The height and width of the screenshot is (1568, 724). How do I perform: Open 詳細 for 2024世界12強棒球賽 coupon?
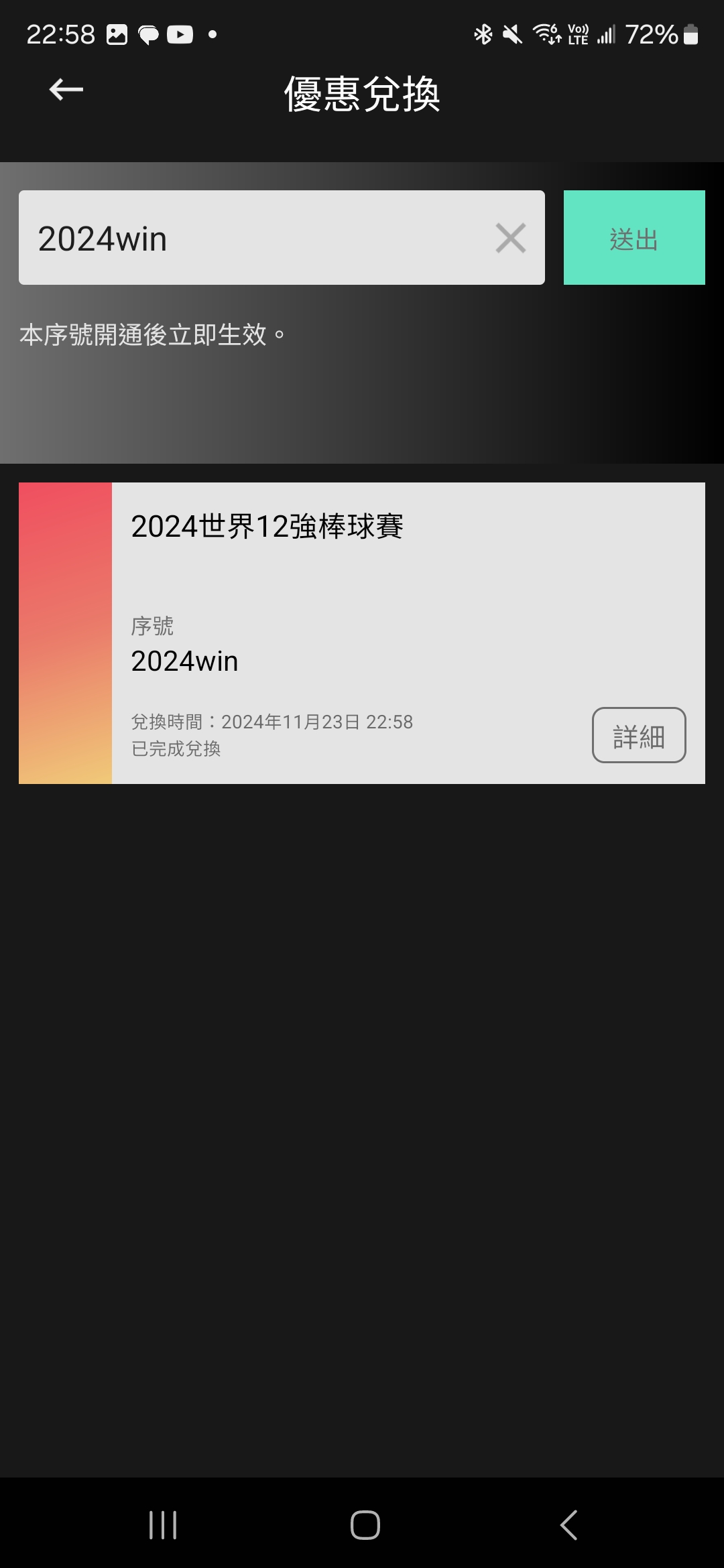coord(638,735)
